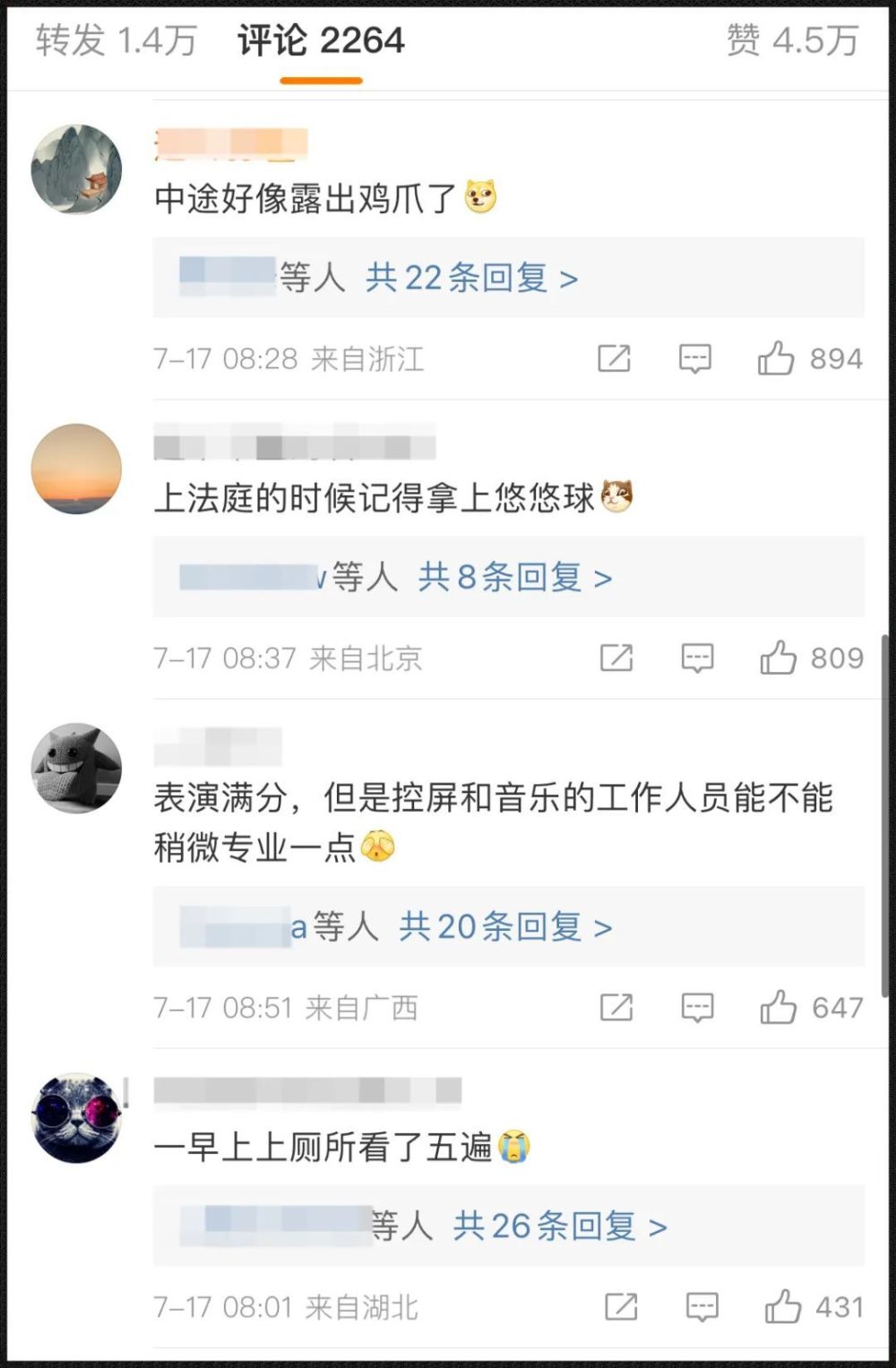Like the comment from 浙江 with 894 likes
This screenshot has width=896, height=1368.
(x=810, y=358)
